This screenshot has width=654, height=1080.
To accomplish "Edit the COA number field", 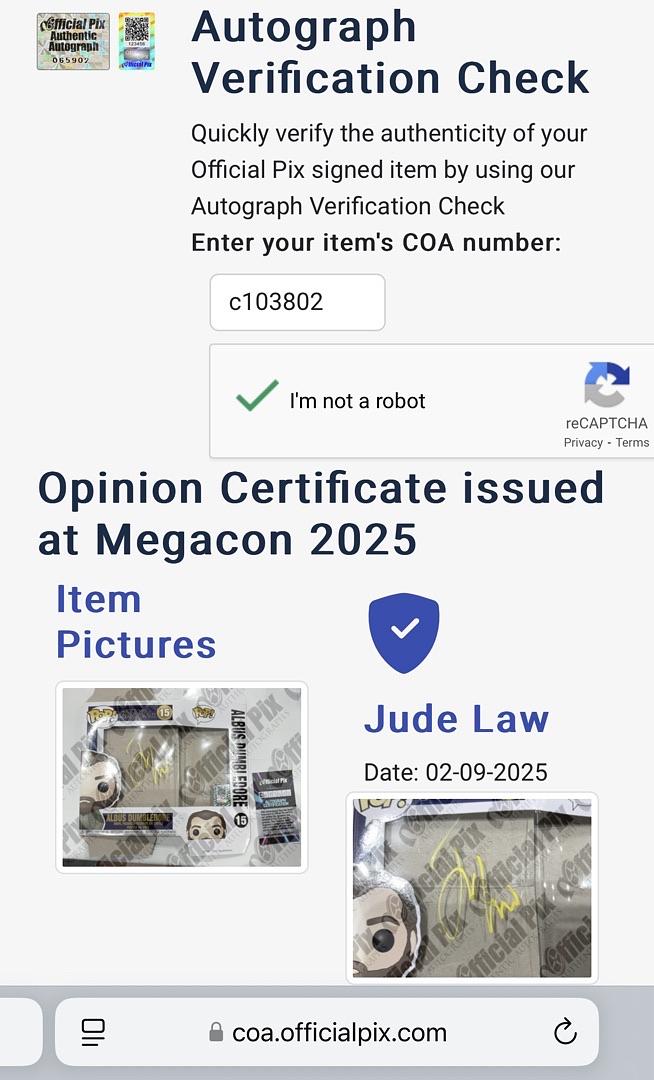I will pos(297,302).
